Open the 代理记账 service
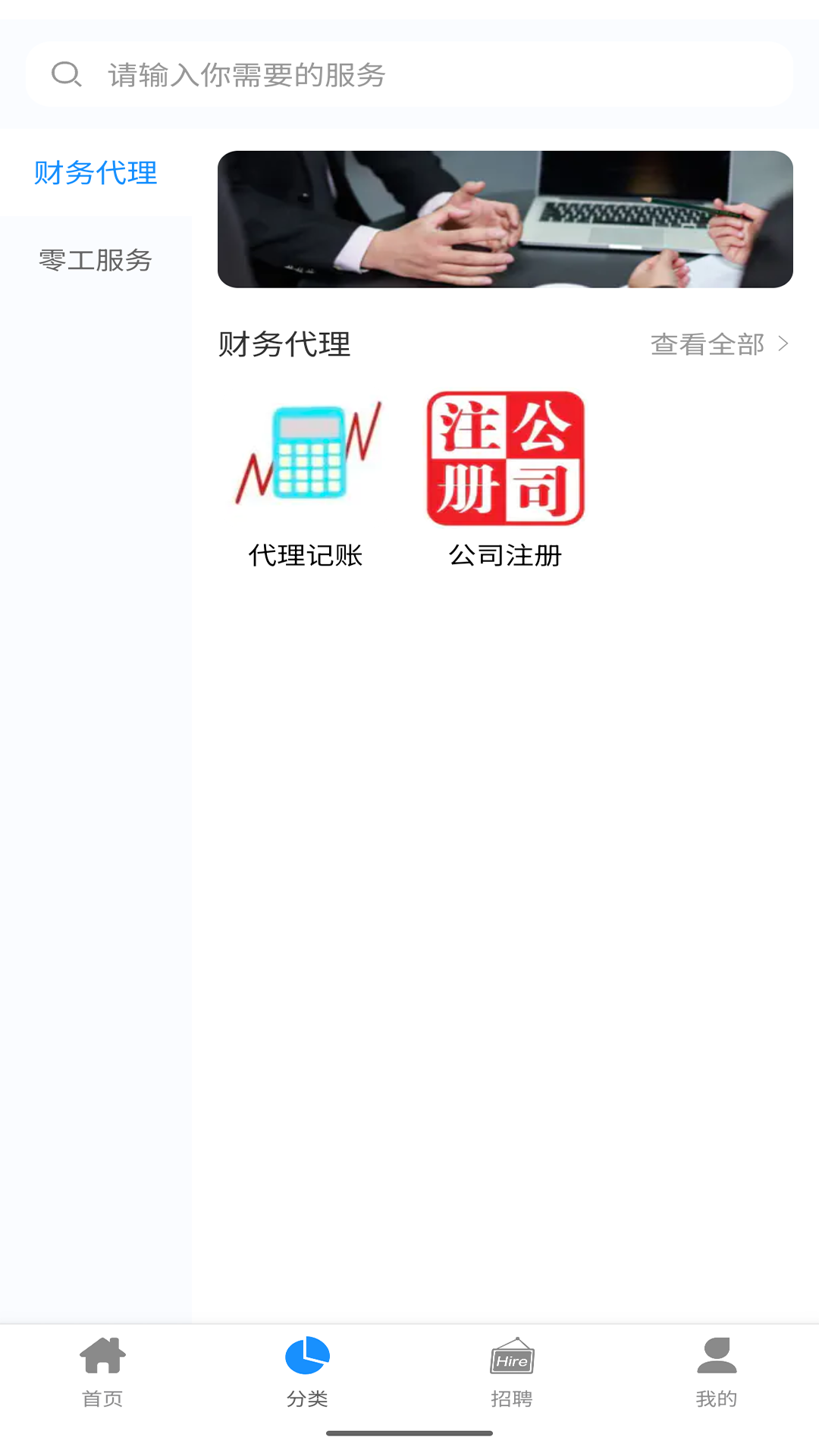The height and width of the screenshot is (1456, 819). 306,478
